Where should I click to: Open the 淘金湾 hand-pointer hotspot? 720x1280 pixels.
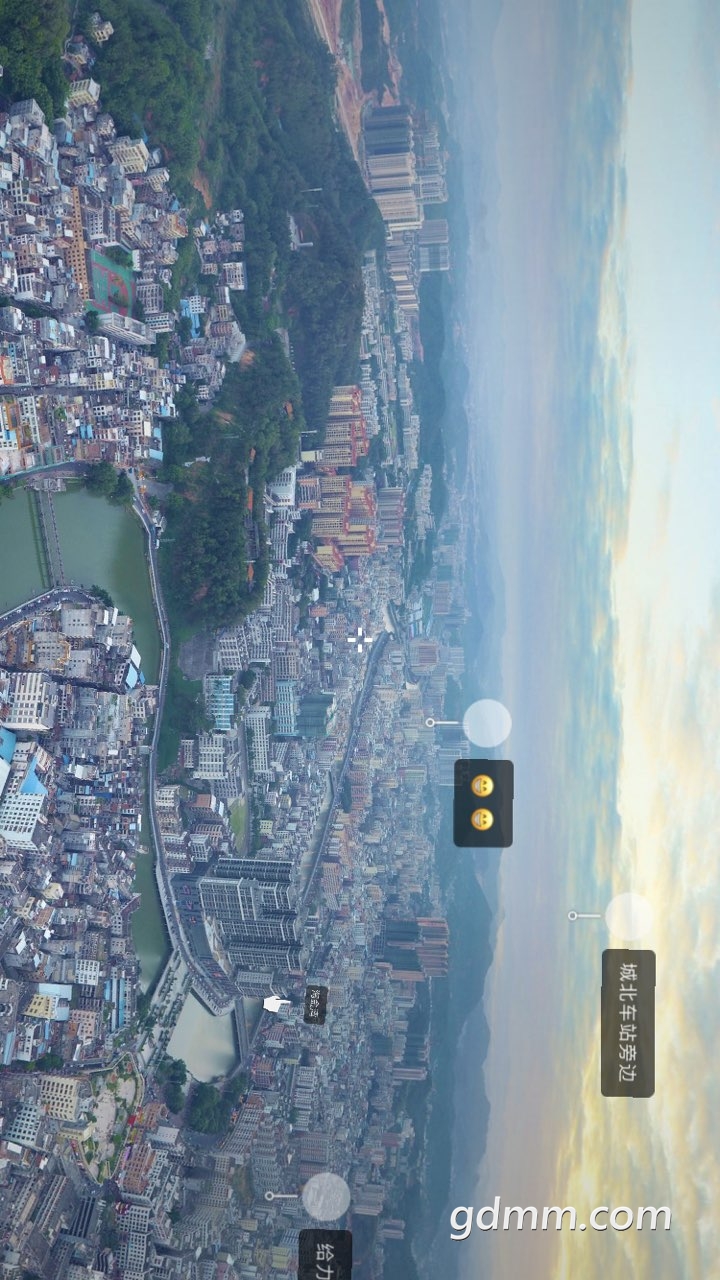[x=275, y=1003]
